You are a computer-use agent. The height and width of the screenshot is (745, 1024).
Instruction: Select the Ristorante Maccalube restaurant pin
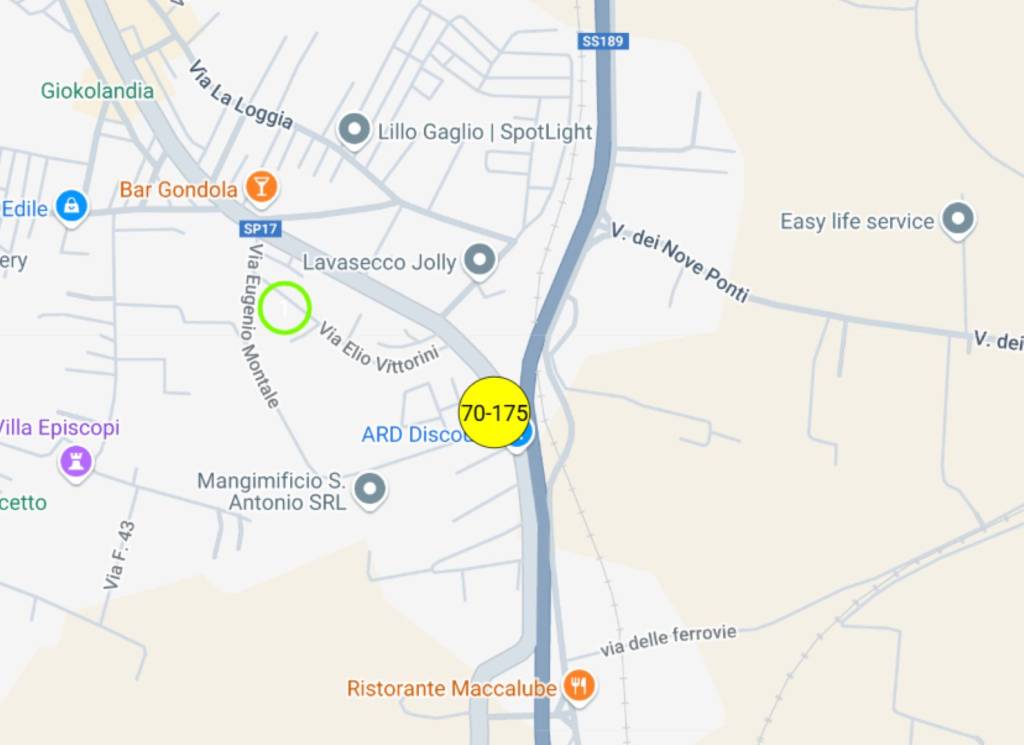click(578, 686)
